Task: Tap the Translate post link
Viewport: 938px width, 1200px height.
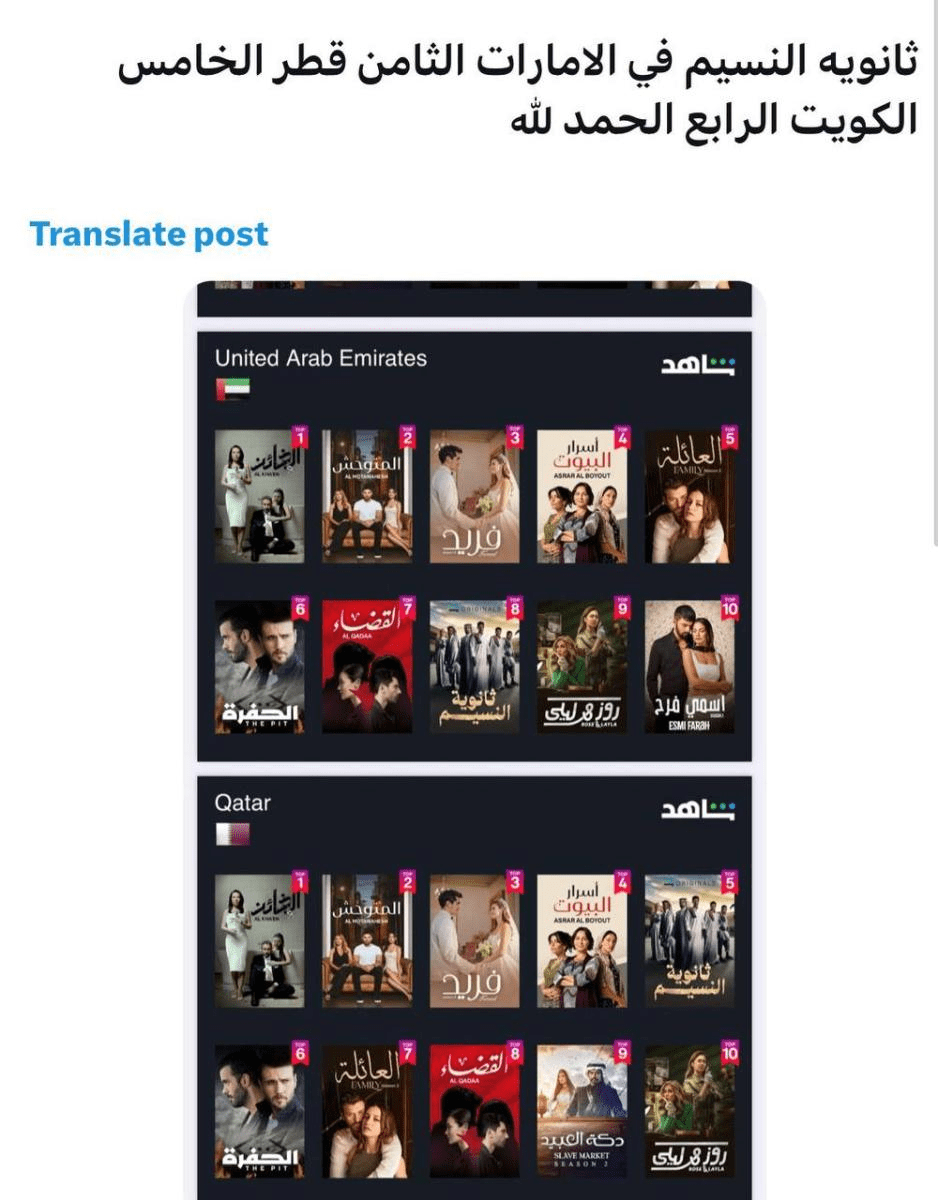Action: [149, 234]
